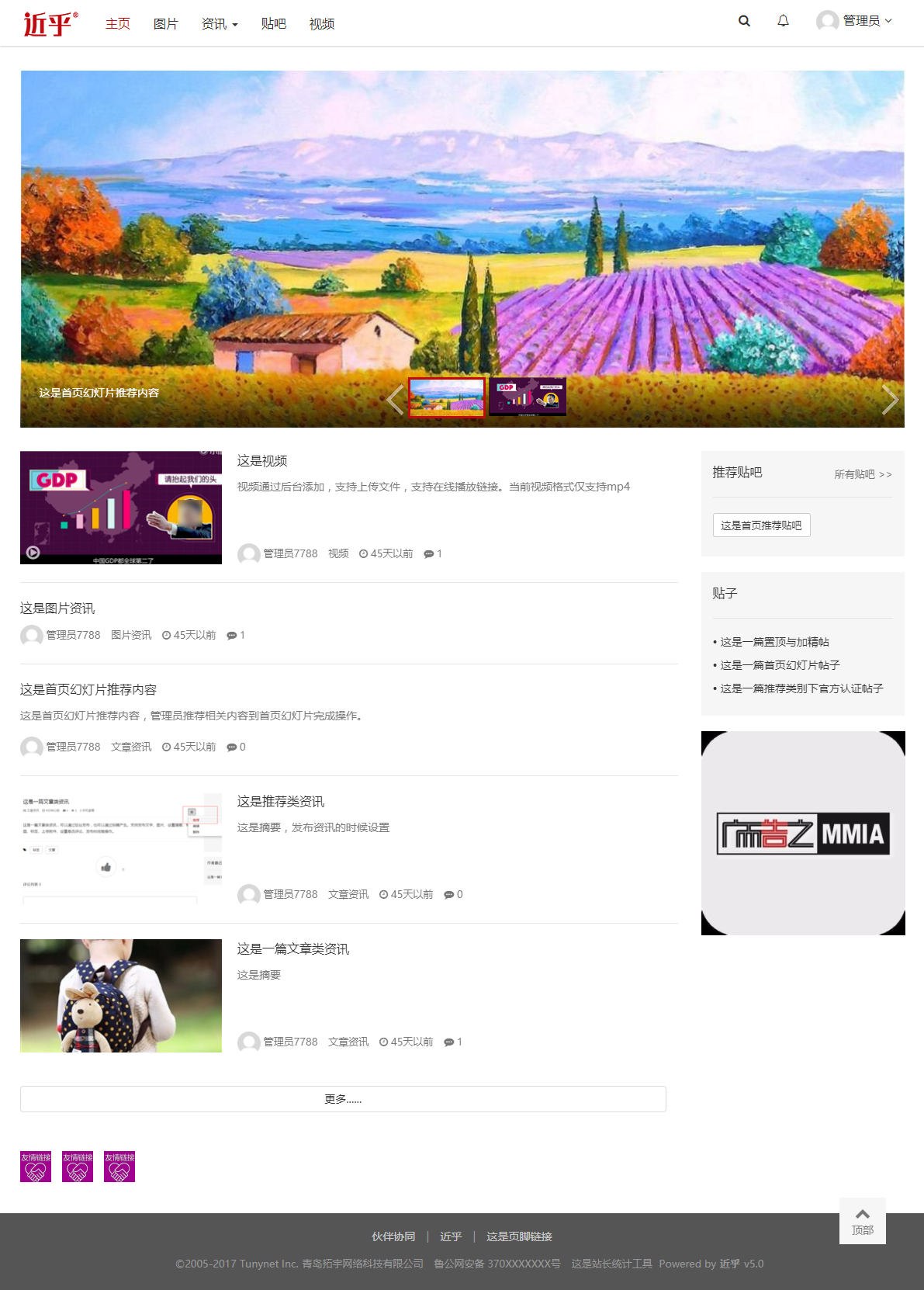Switch to the 图片 tab
The height and width of the screenshot is (1290, 924).
(165, 24)
